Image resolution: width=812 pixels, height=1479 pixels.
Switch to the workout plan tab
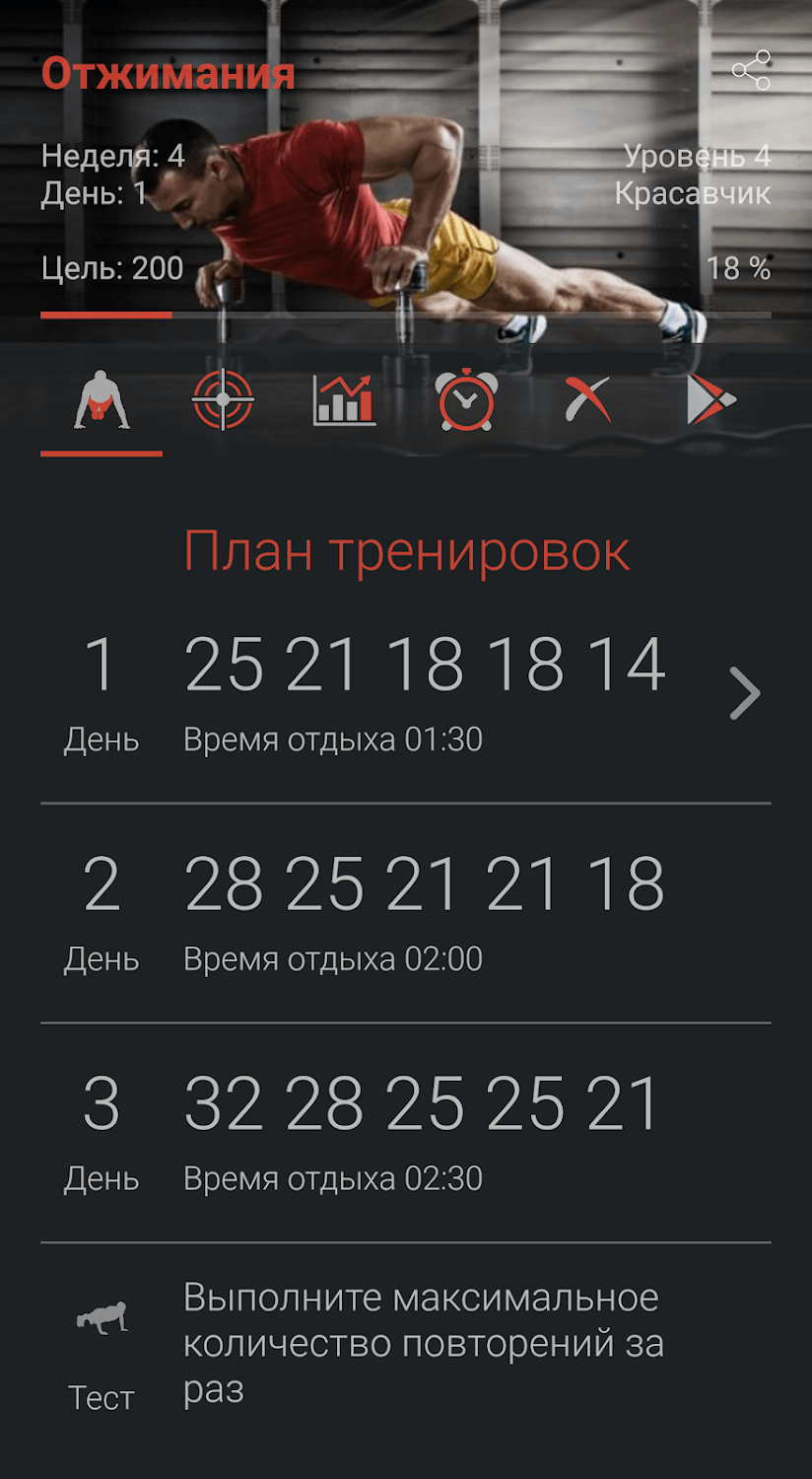tap(101, 400)
